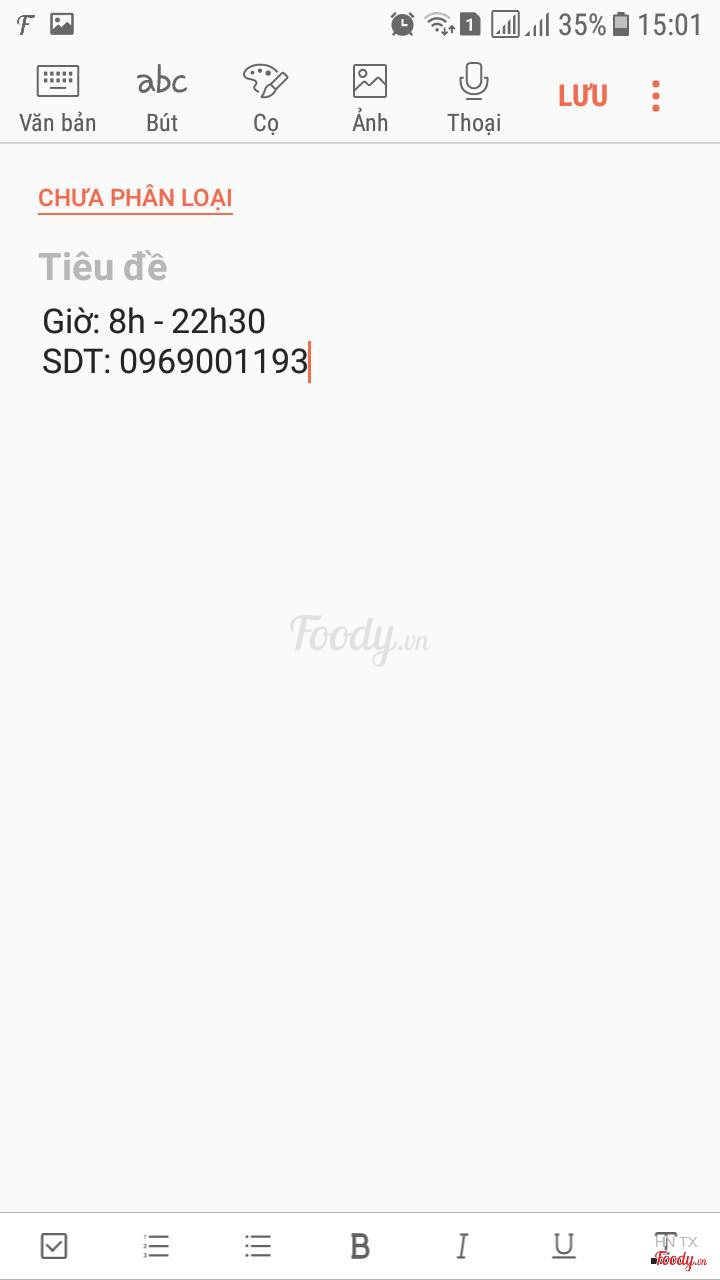Turn on underline text
The height and width of the screenshot is (1280, 720).
(564, 1245)
